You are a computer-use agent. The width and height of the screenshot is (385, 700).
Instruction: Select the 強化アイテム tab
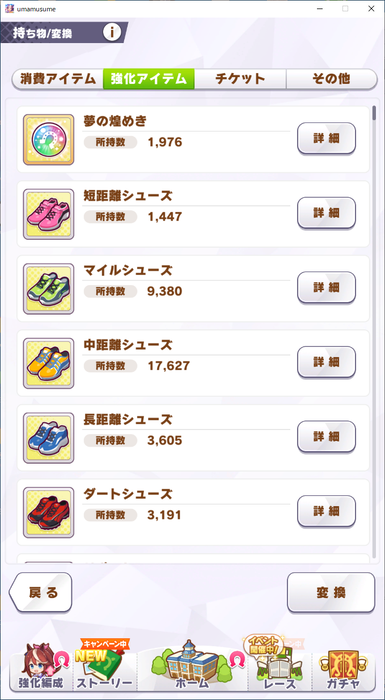click(x=148, y=79)
